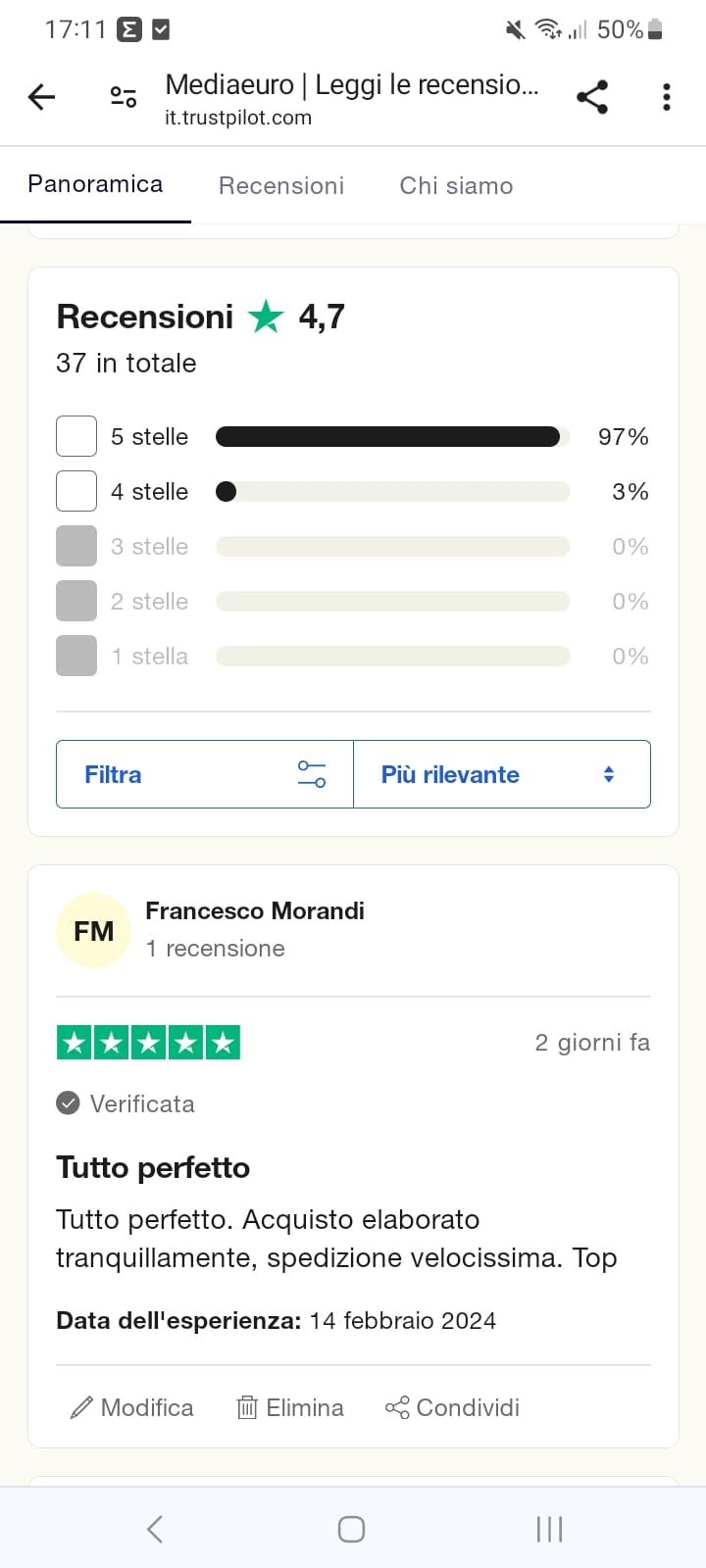Select the Panoramica tab
This screenshot has width=706, height=1568.
pos(95,184)
